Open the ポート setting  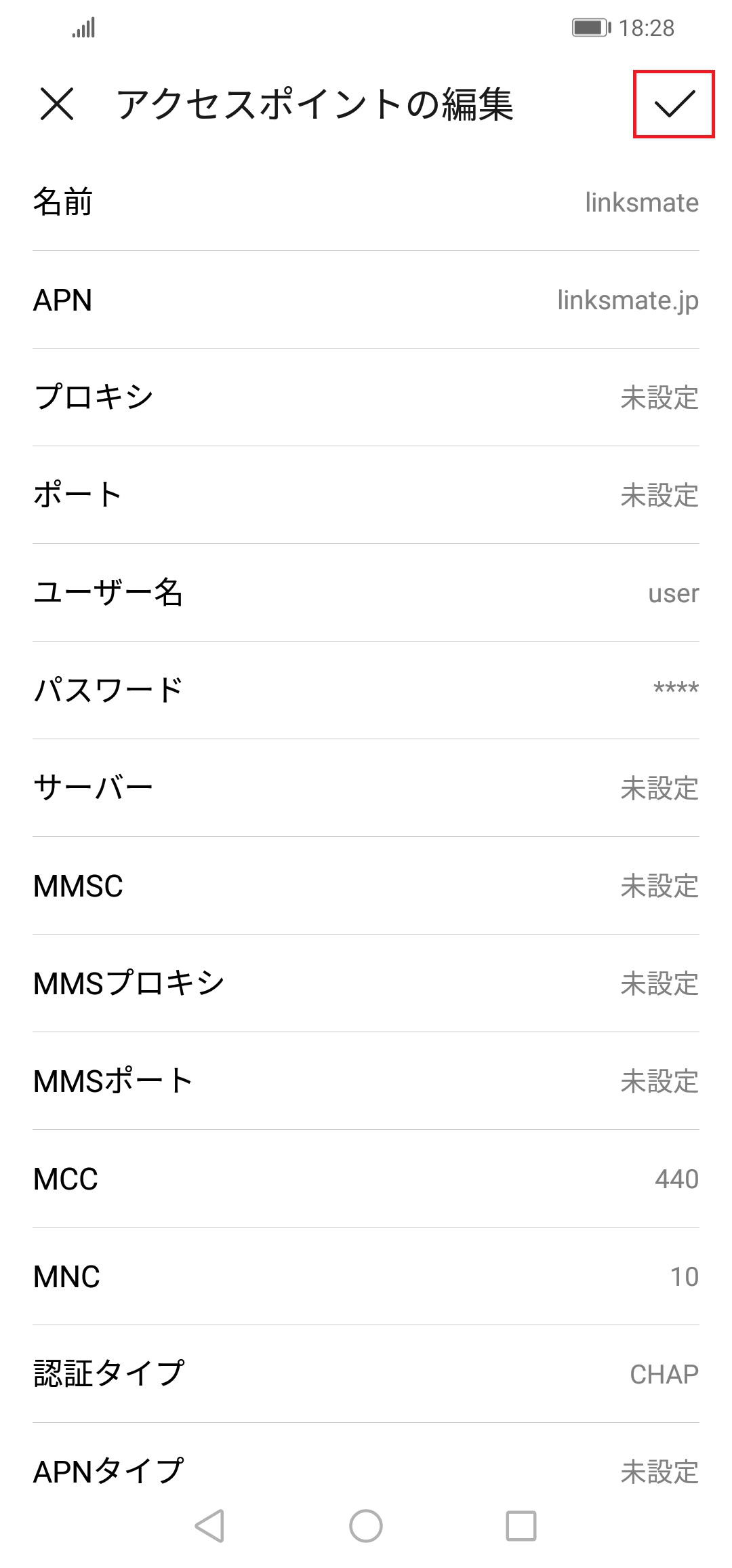click(x=366, y=496)
